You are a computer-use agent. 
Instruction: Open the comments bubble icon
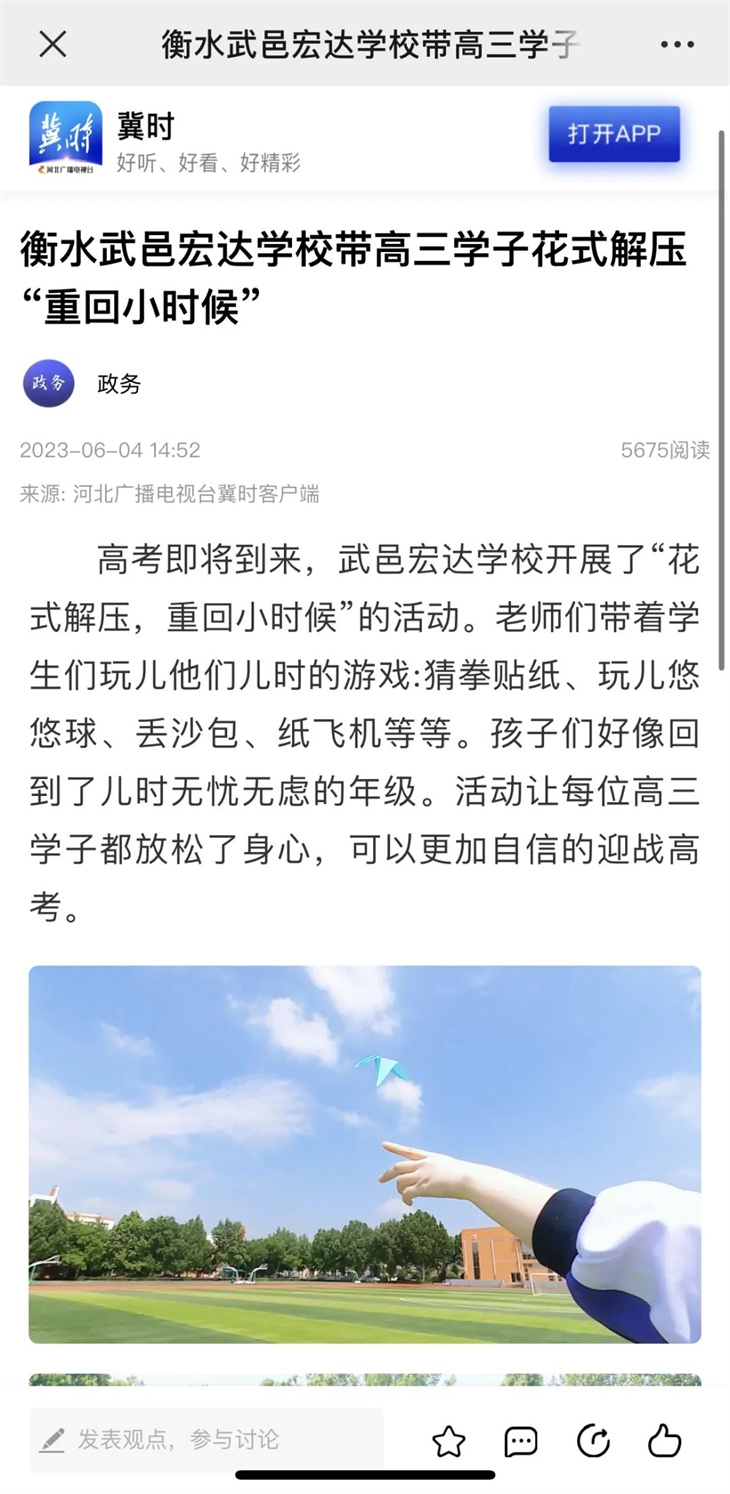coord(521,1441)
